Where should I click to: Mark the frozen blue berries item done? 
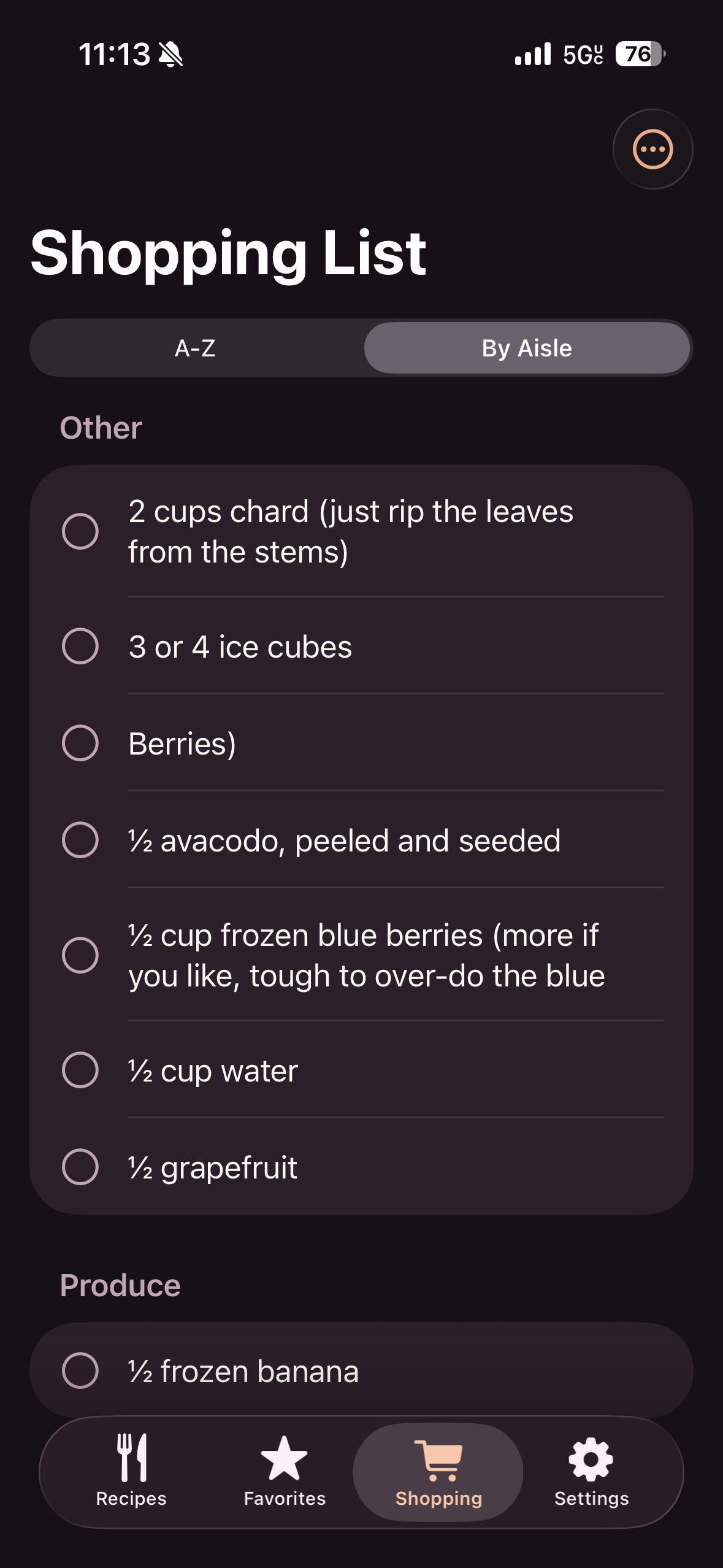point(80,953)
